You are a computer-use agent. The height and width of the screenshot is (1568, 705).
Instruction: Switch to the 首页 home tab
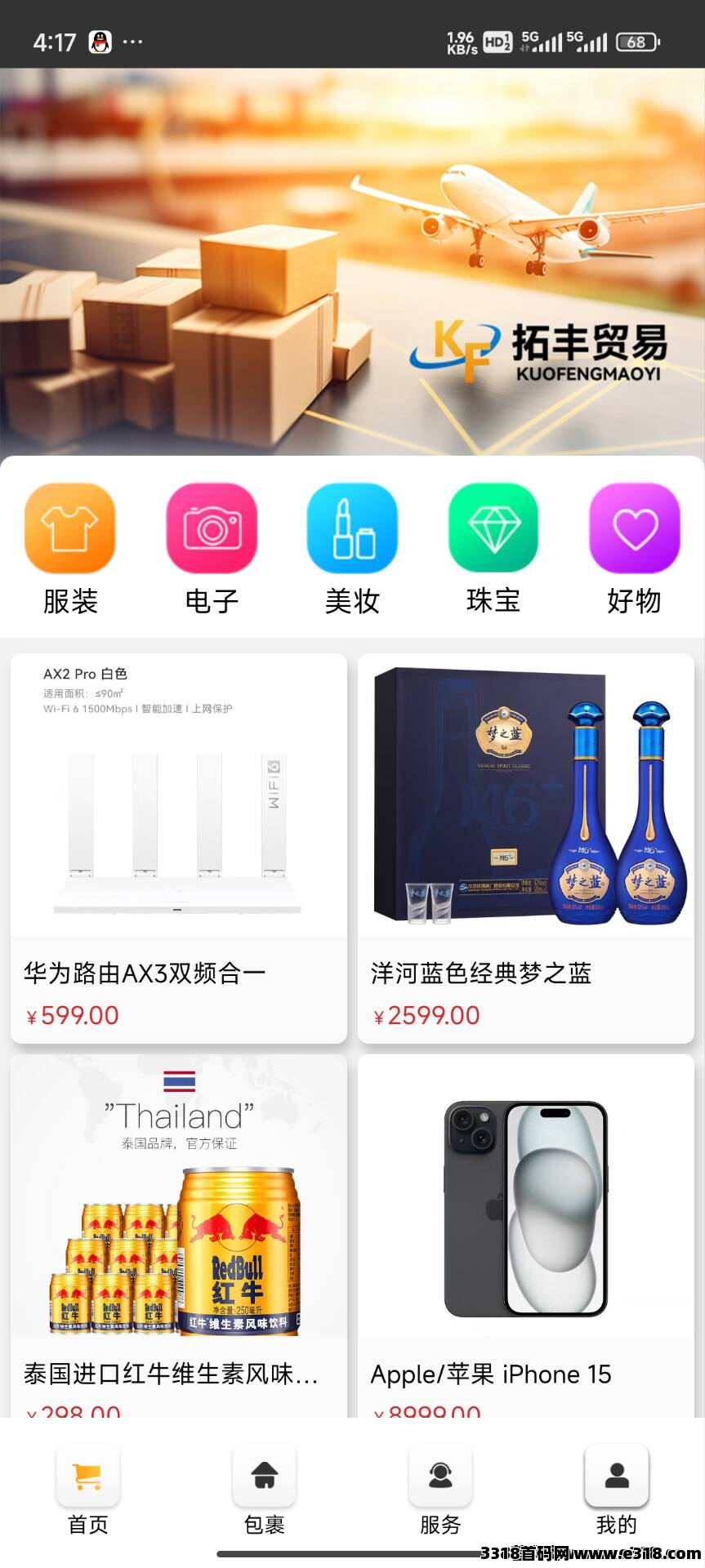[x=87, y=1490]
